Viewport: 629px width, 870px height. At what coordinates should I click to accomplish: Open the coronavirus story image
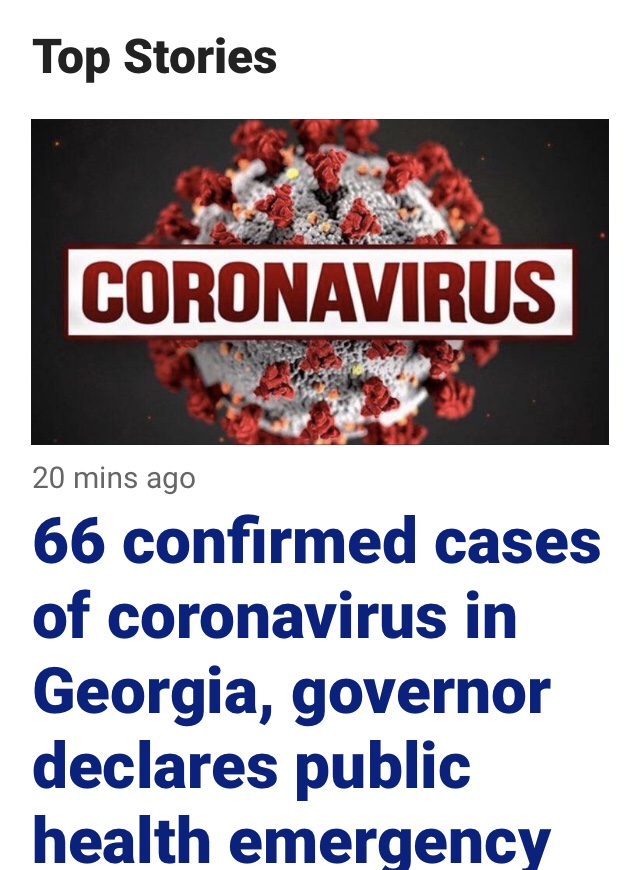click(x=320, y=282)
